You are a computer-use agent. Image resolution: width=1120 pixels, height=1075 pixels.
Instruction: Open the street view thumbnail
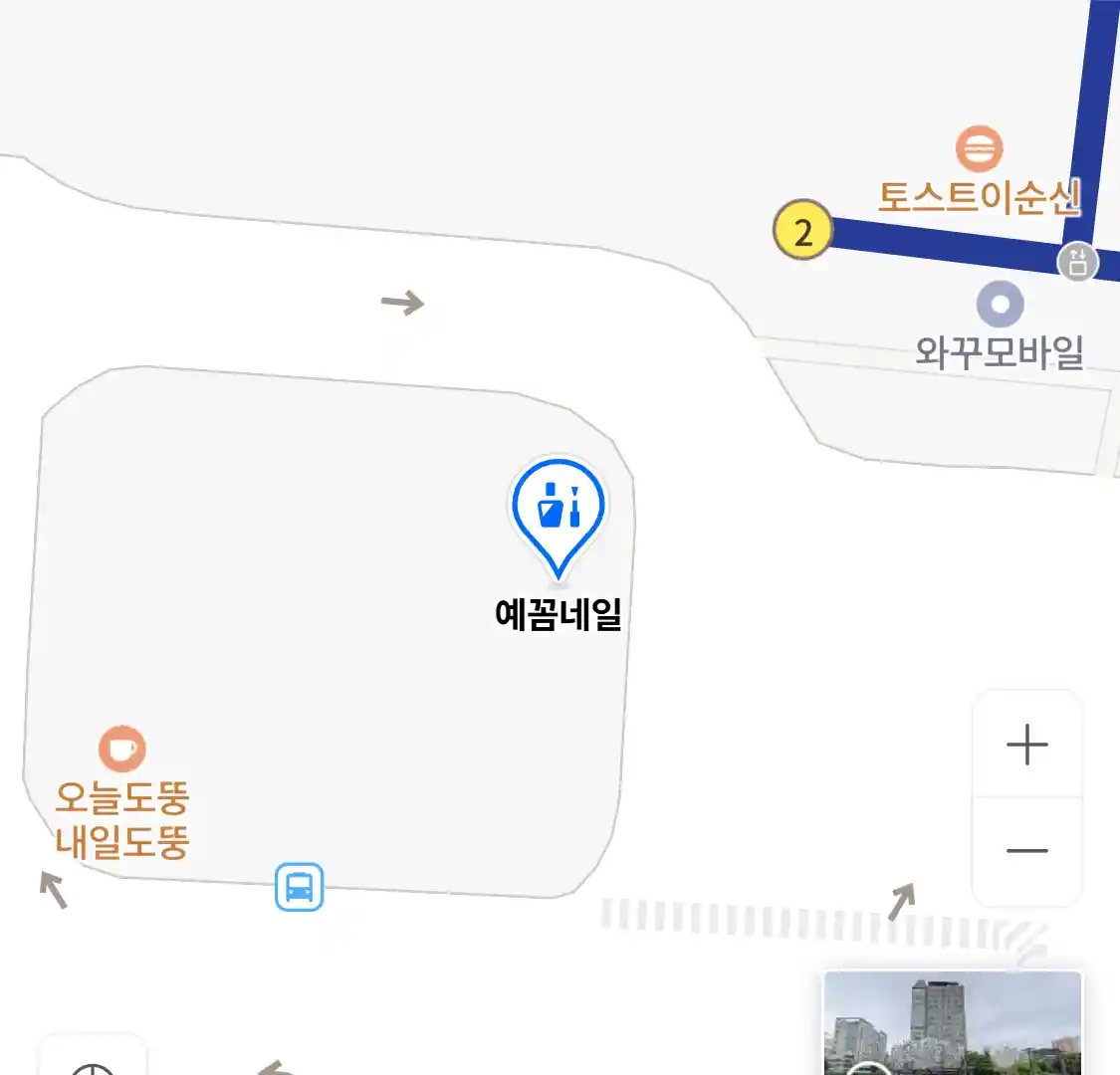tap(952, 1023)
